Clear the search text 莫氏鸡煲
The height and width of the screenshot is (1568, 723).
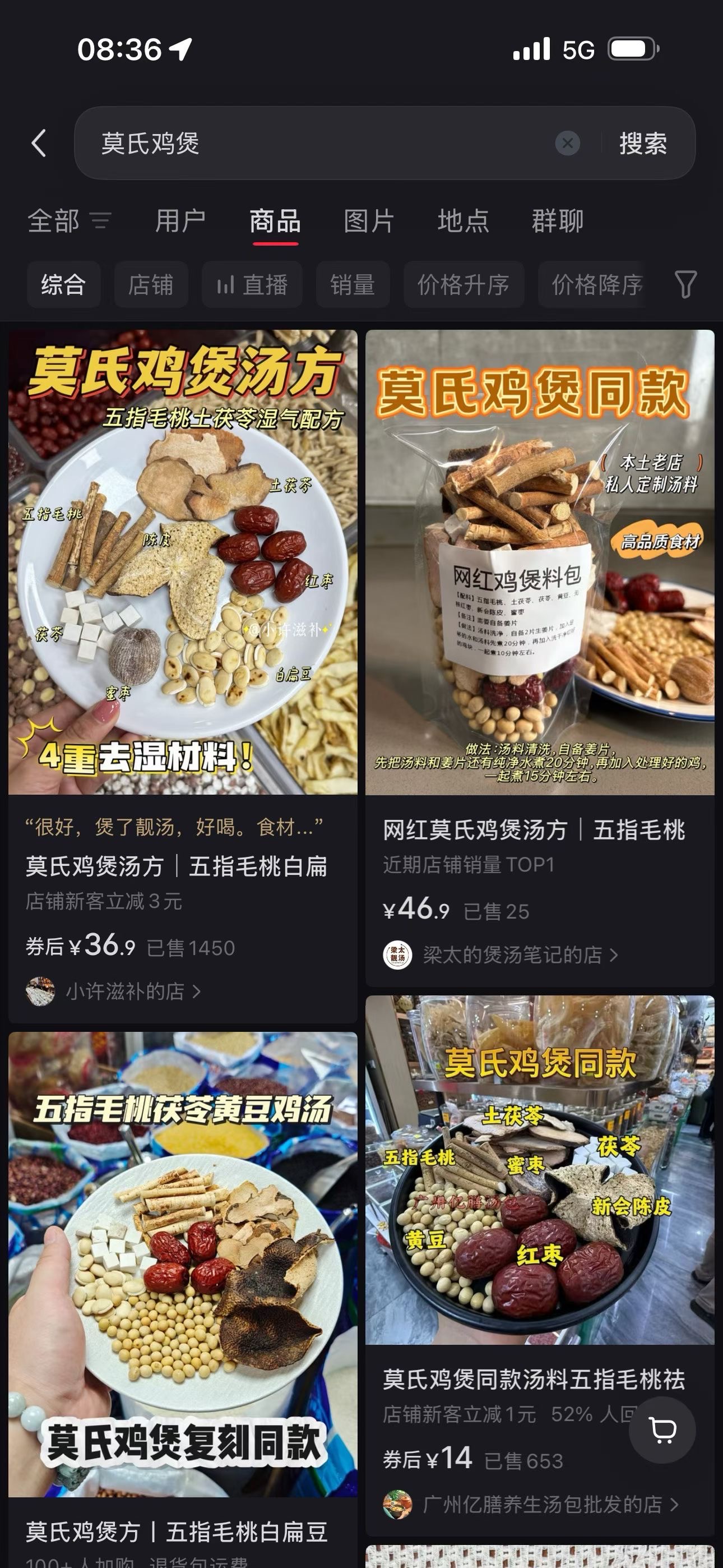[567, 144]
